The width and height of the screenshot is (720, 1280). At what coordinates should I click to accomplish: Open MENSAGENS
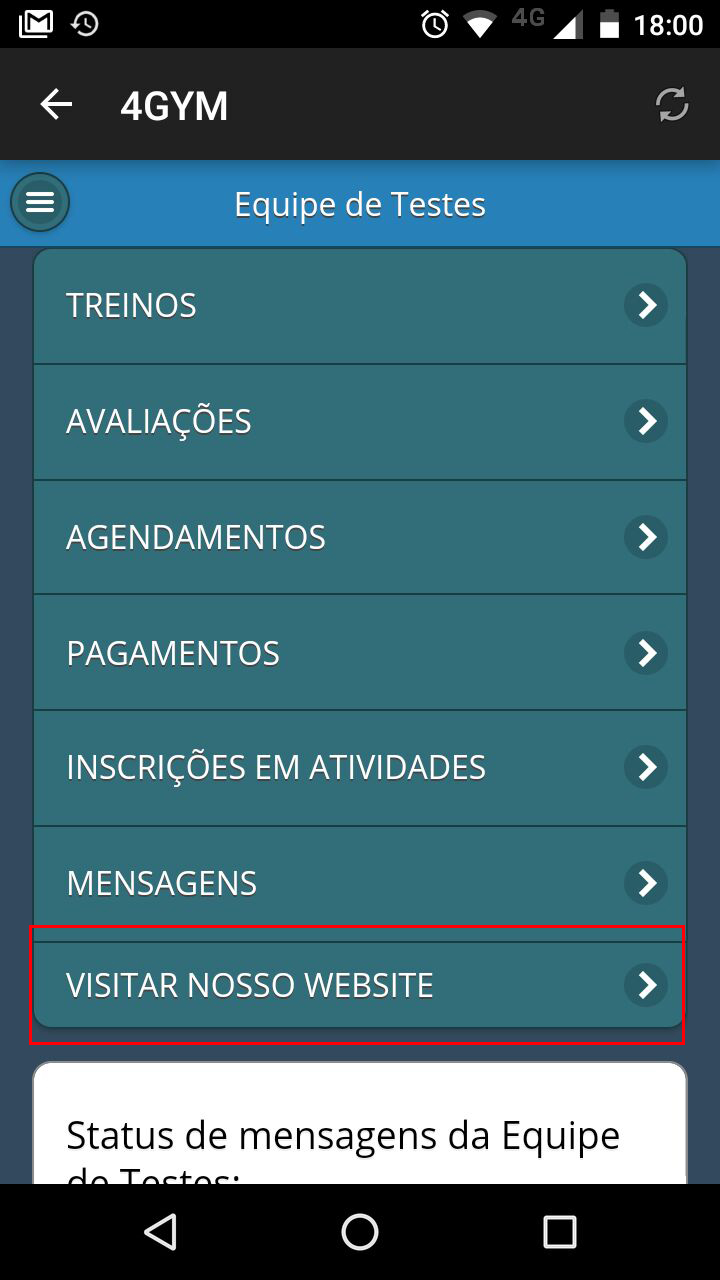point(360,884)
